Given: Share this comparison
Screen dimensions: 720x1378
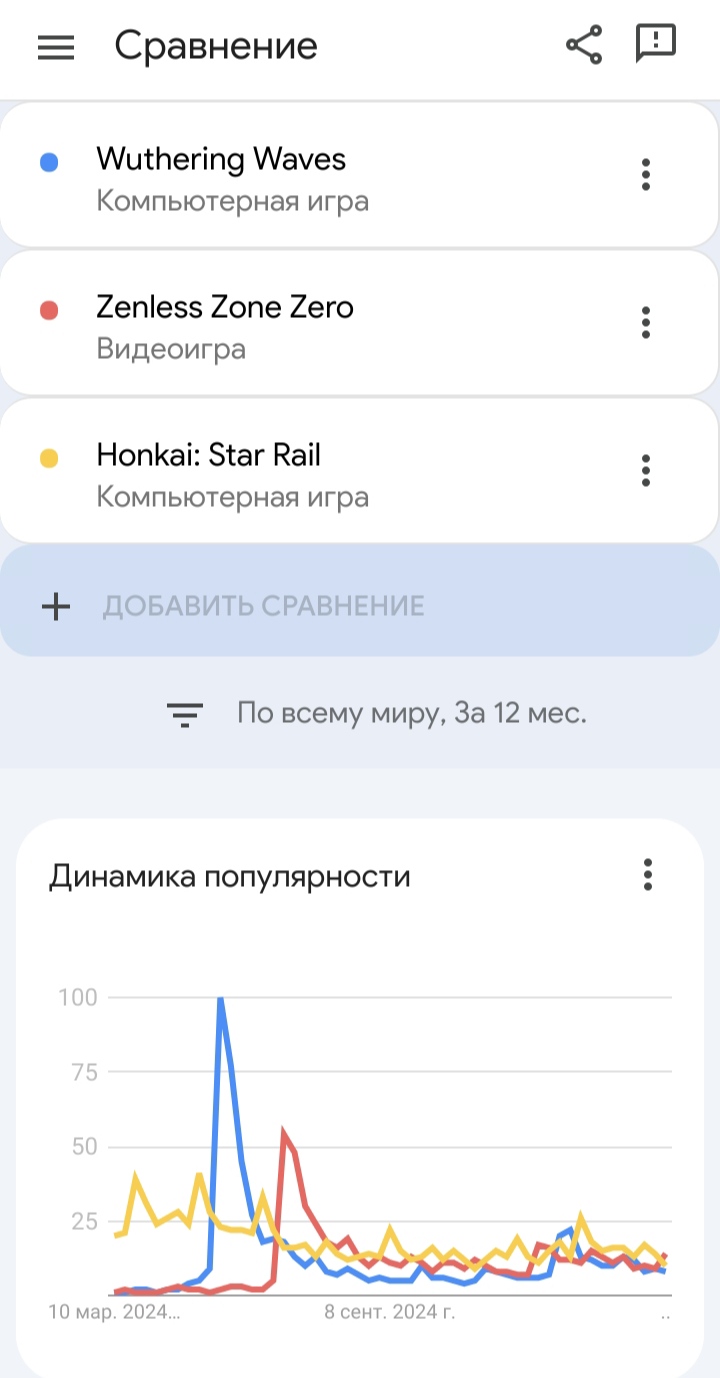Looking at the screenshot, I should [x=584, y=45].
